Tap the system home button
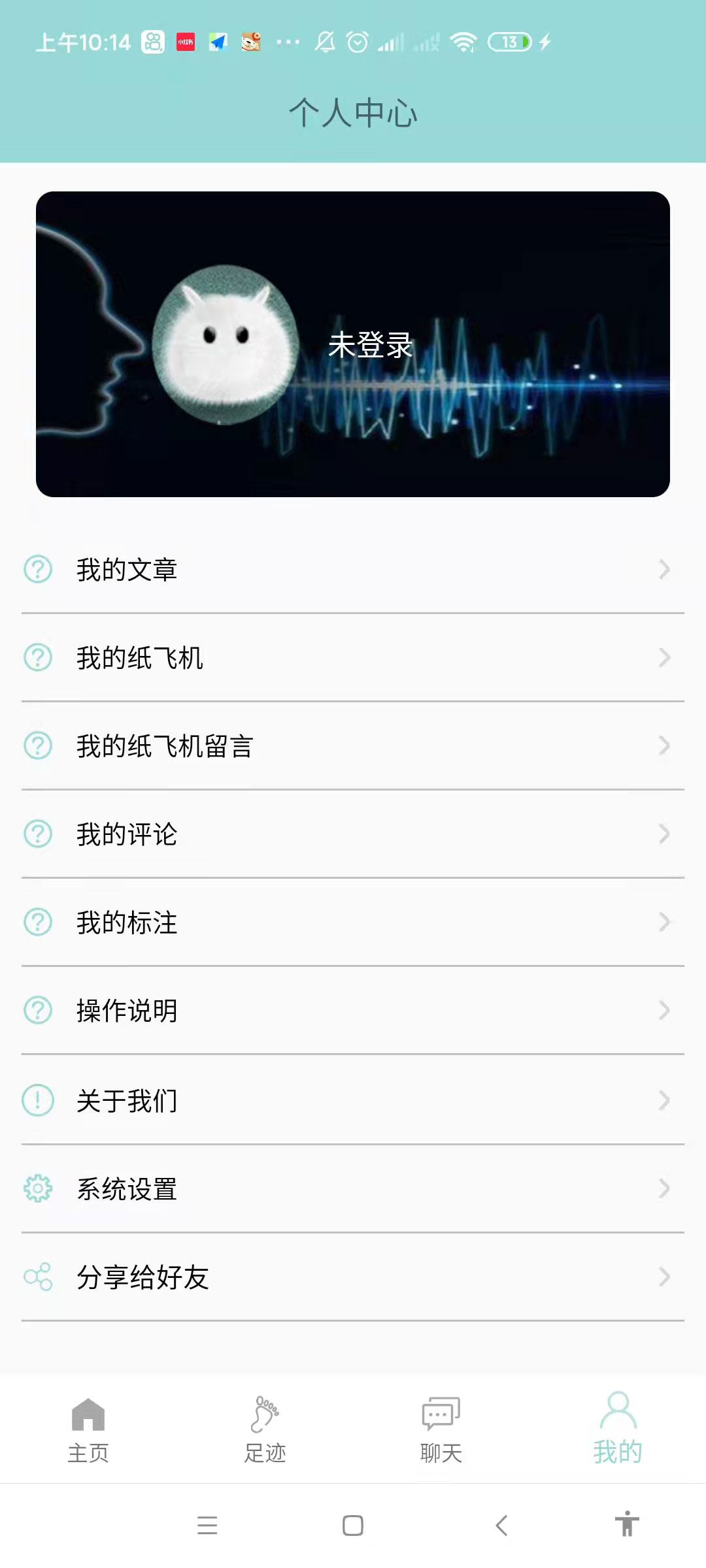This screenshot has width=706, height=1568. pos(353,1526)
